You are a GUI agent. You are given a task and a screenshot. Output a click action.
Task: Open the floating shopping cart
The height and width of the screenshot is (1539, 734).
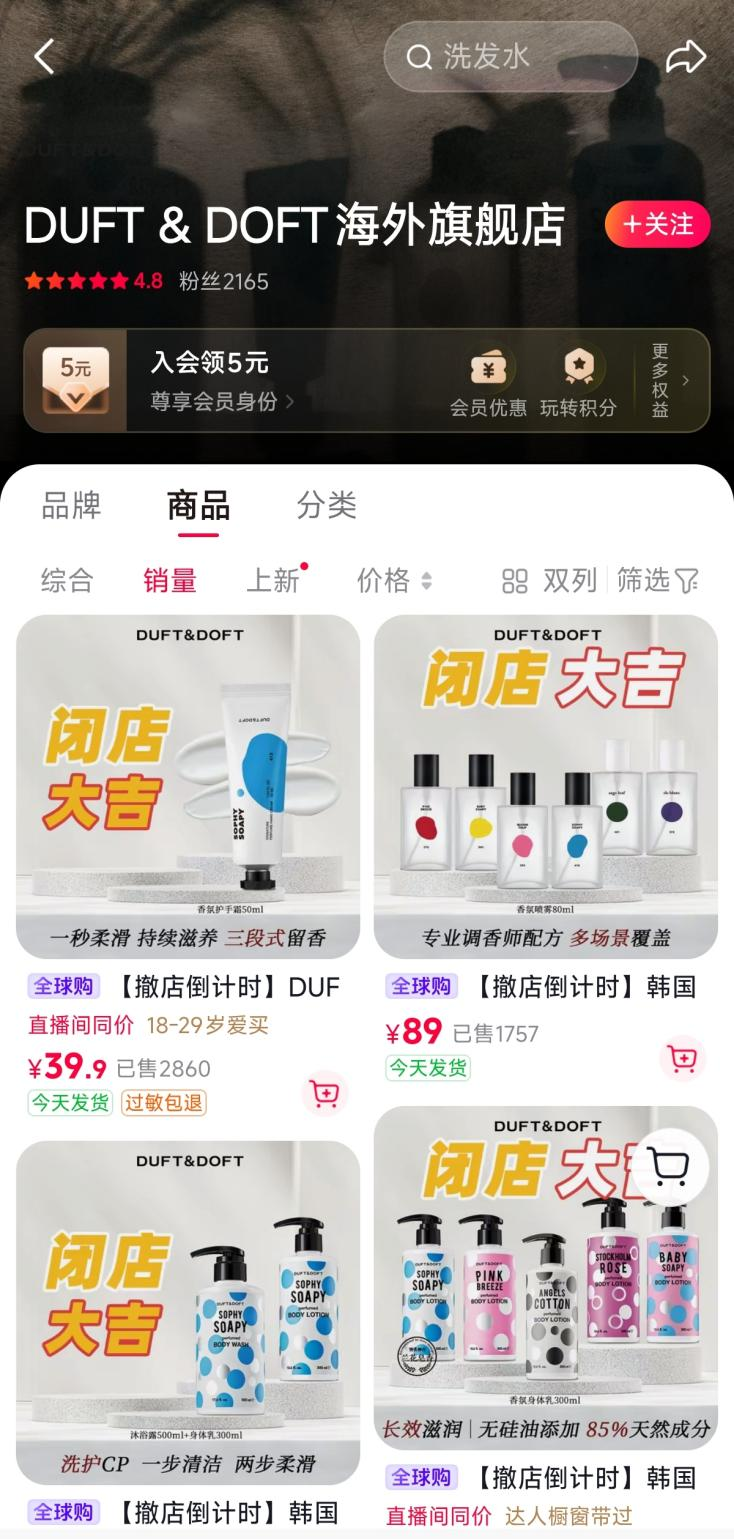click(669, 1166)
